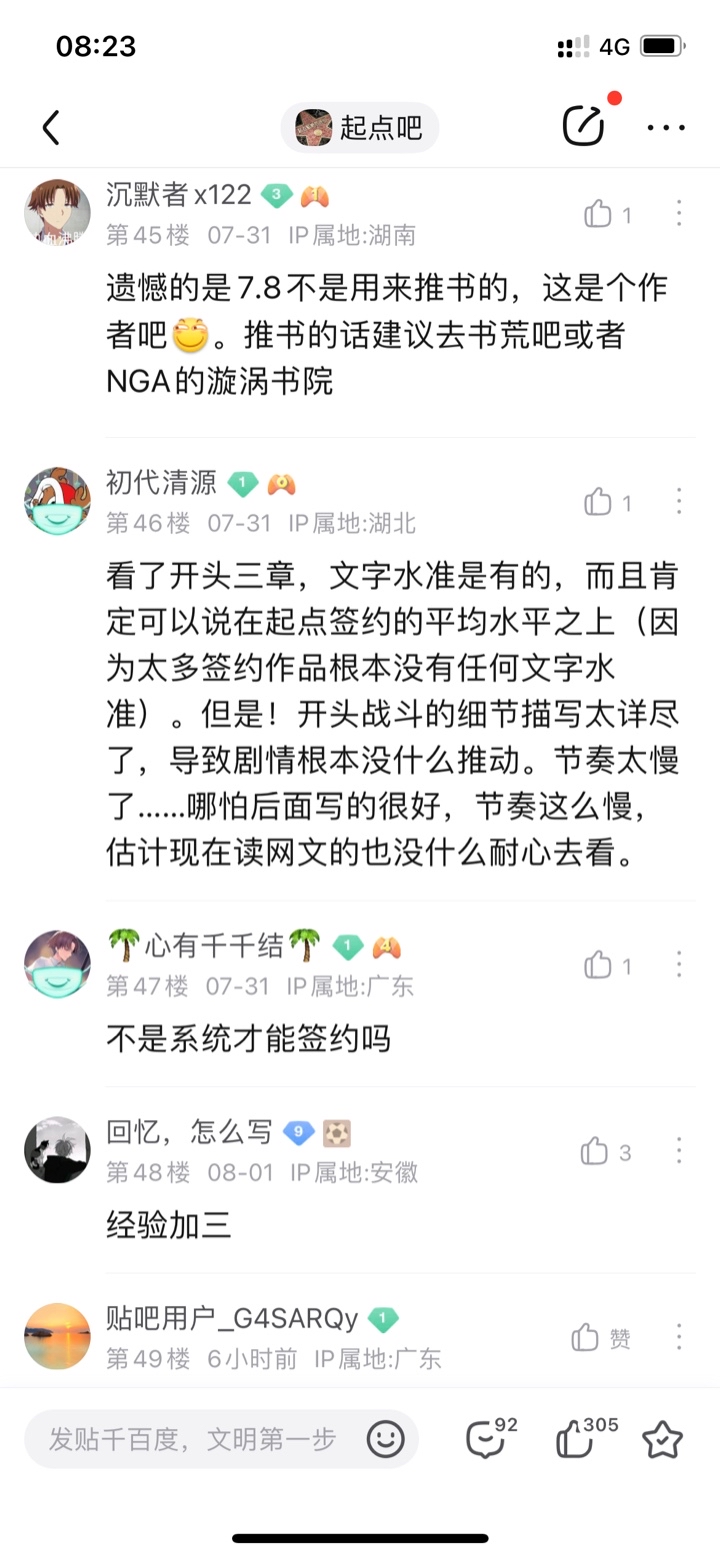Like the thread with 305 likes
The height and width of the screenshot is (1559, 720).
pos(576,1440)
